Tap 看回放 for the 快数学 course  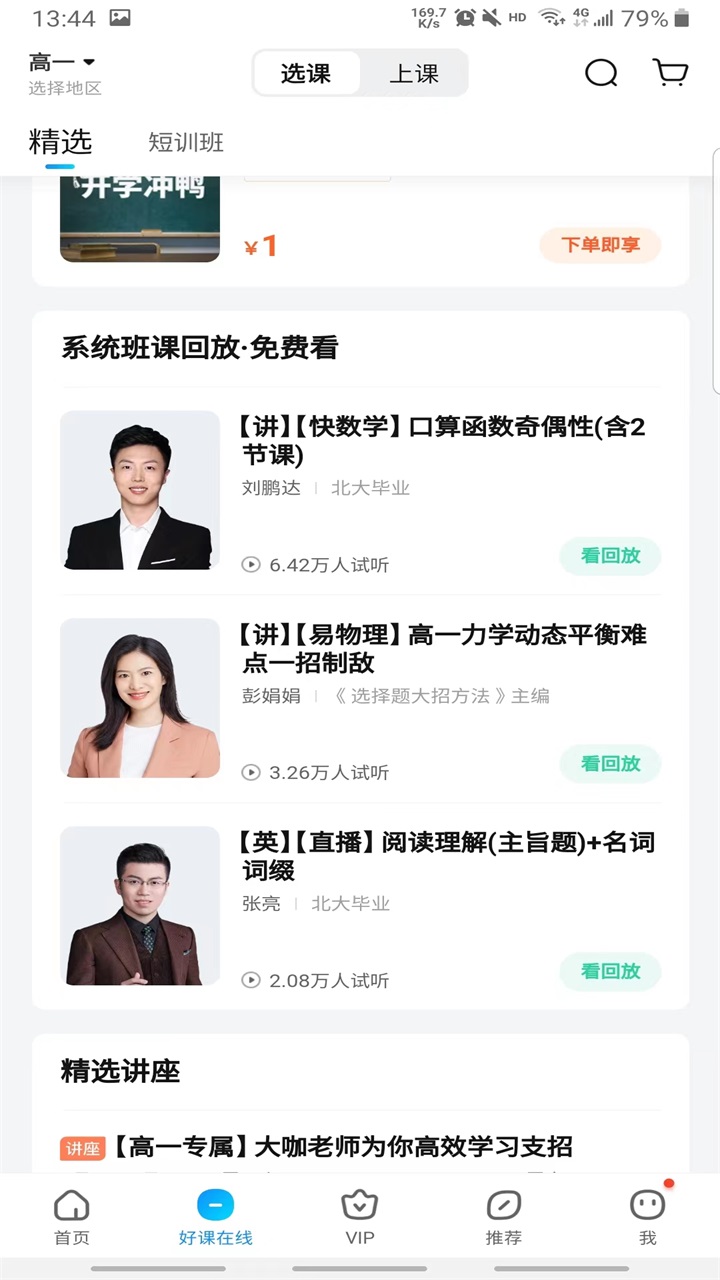(610, 556)
